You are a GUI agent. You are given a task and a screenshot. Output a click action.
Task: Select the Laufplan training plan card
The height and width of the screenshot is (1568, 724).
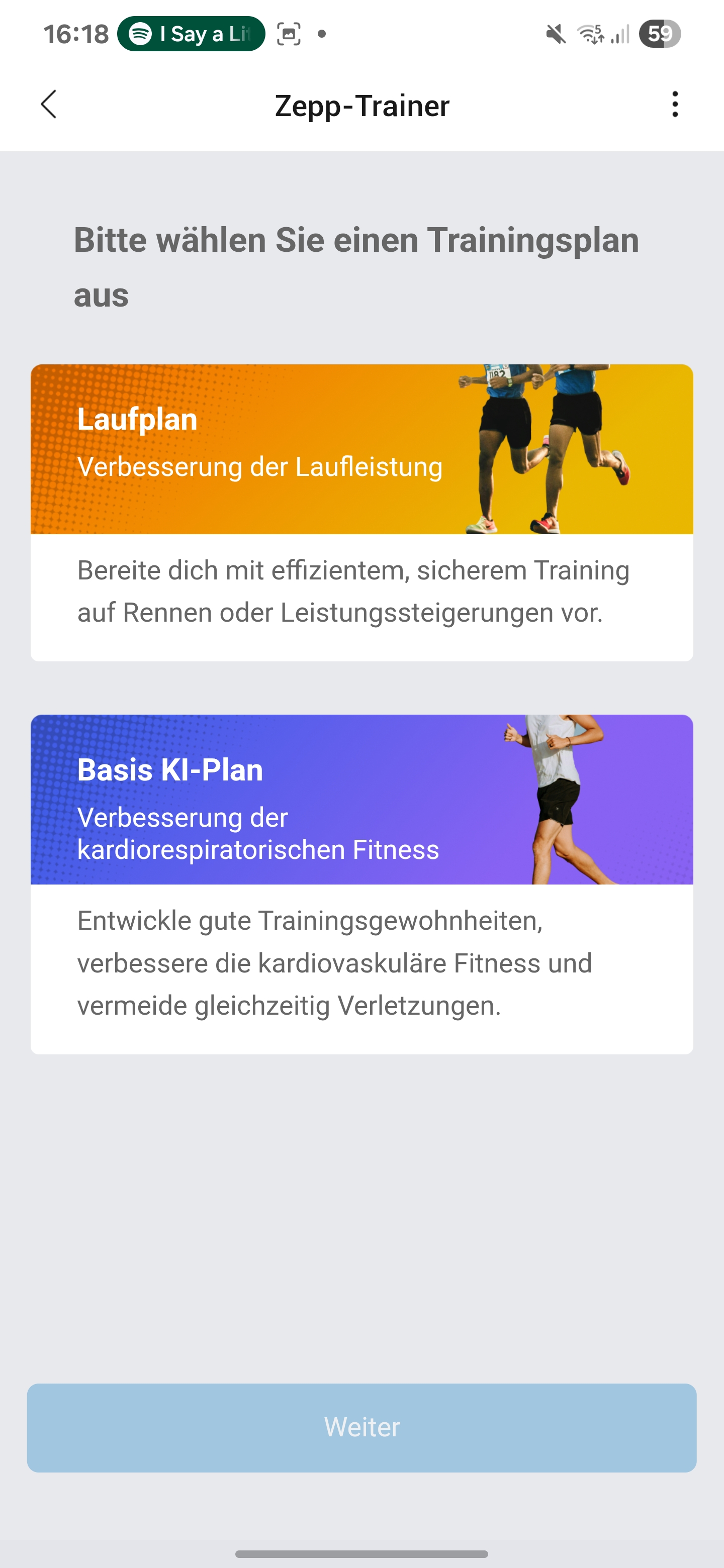pyautogui.click(x=361, y=513)
